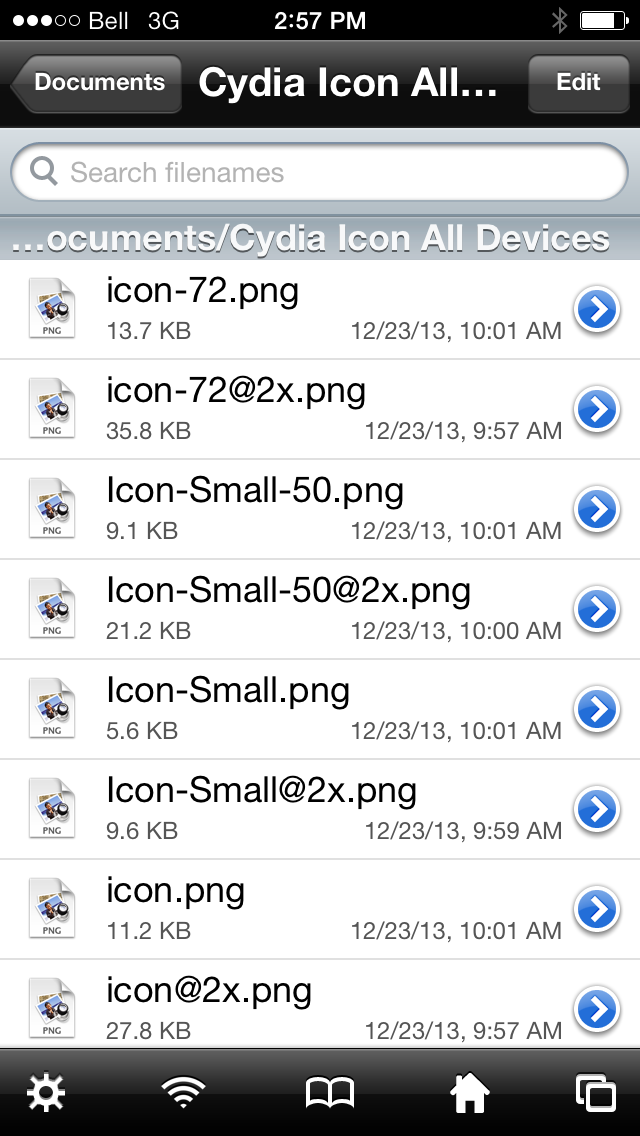The height and width of the screenshot is (1136, 640).
Task: Open settings with the gear icon
Action: pos(46,1092)
